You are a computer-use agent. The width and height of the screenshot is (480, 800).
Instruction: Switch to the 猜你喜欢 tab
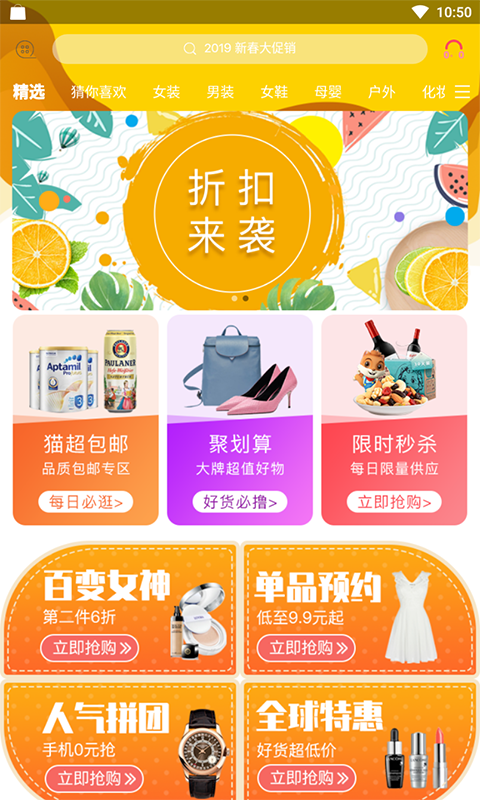[98, 92]
